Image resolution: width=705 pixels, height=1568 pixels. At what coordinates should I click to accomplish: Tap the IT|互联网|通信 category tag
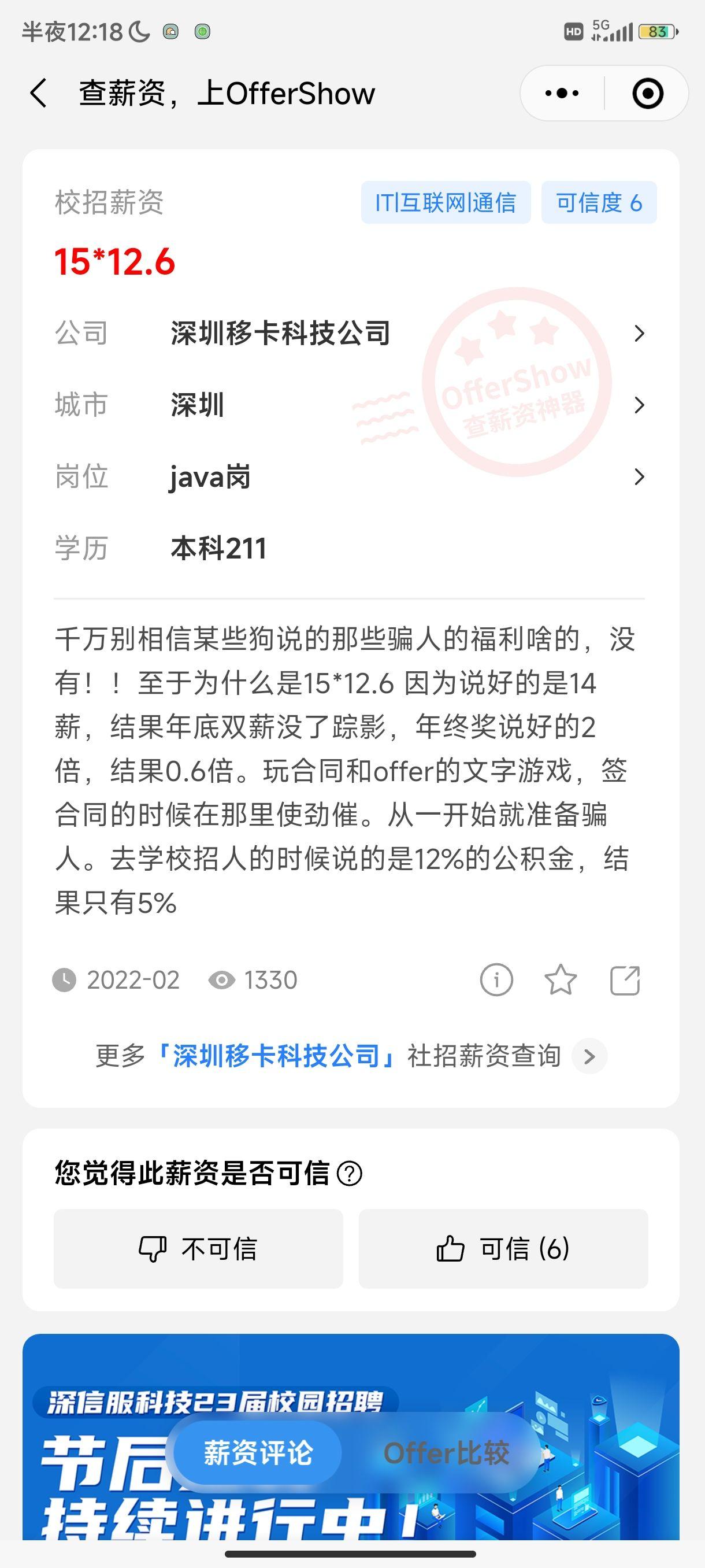(x=446, y=203)
